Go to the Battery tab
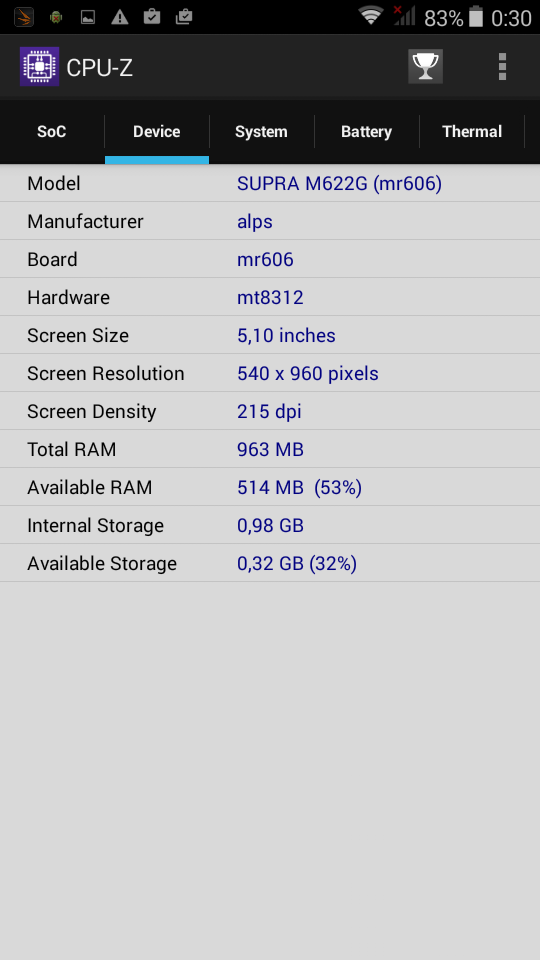This screenshot has height=960, width=540. [x=367, y=132]
